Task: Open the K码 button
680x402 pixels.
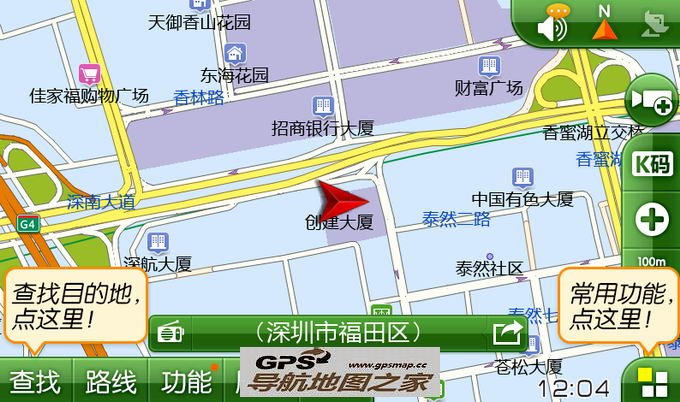Action: click(653, 163)
